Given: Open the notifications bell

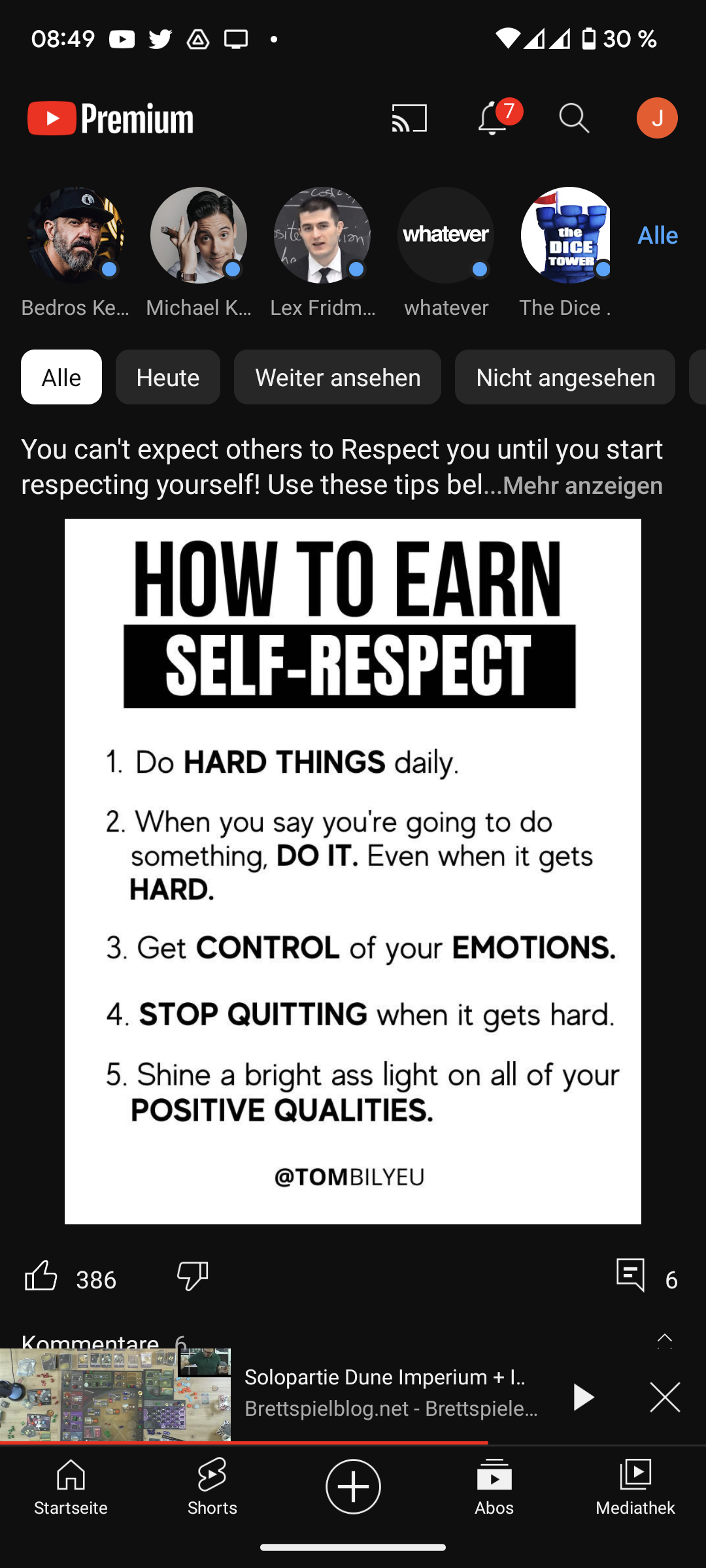Looking at the screenshot, I should coord(494,119).
